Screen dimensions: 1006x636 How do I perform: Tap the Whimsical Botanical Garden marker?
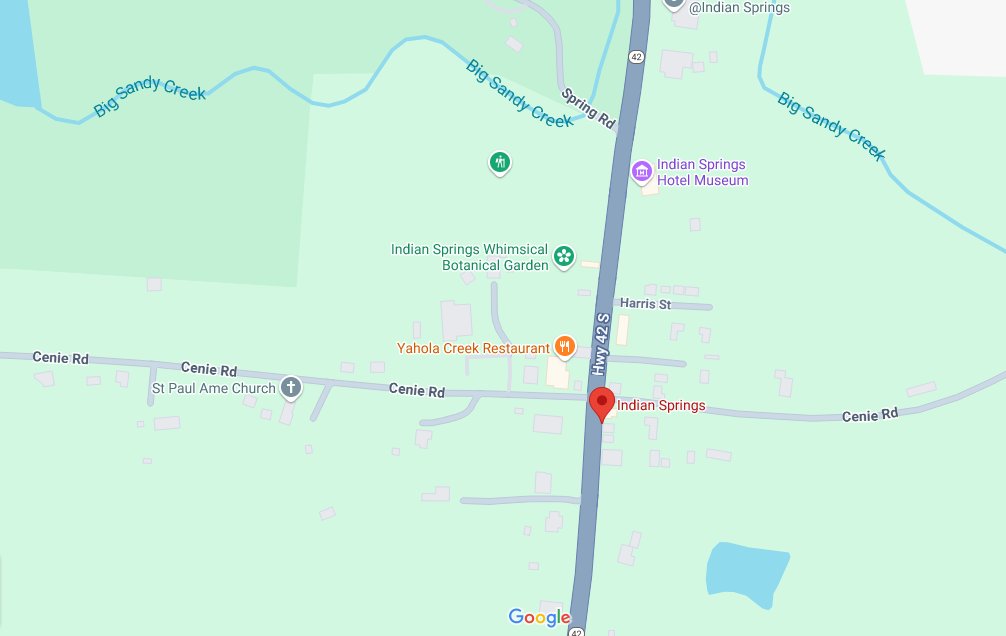point(564,257)
